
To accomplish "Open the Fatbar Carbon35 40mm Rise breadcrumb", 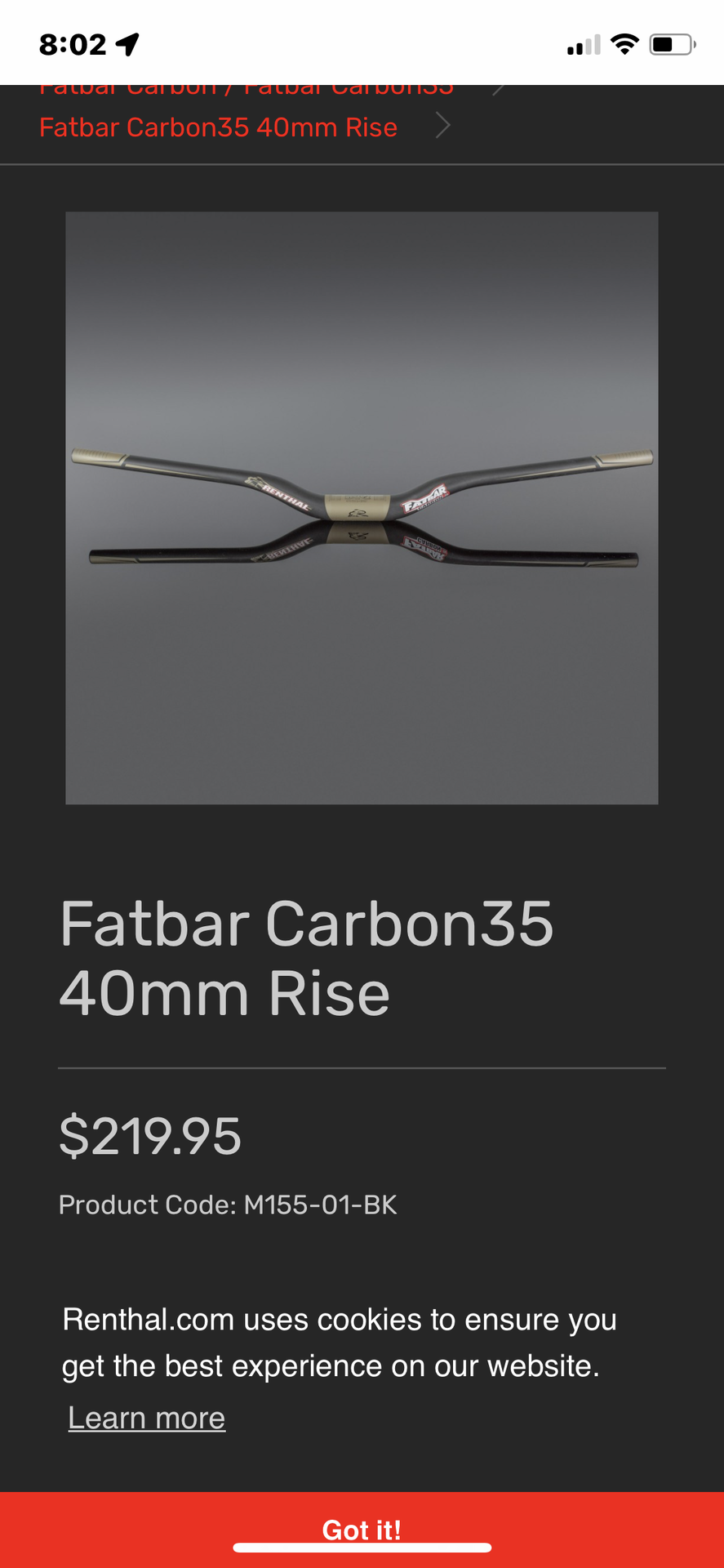I will 218,127.
